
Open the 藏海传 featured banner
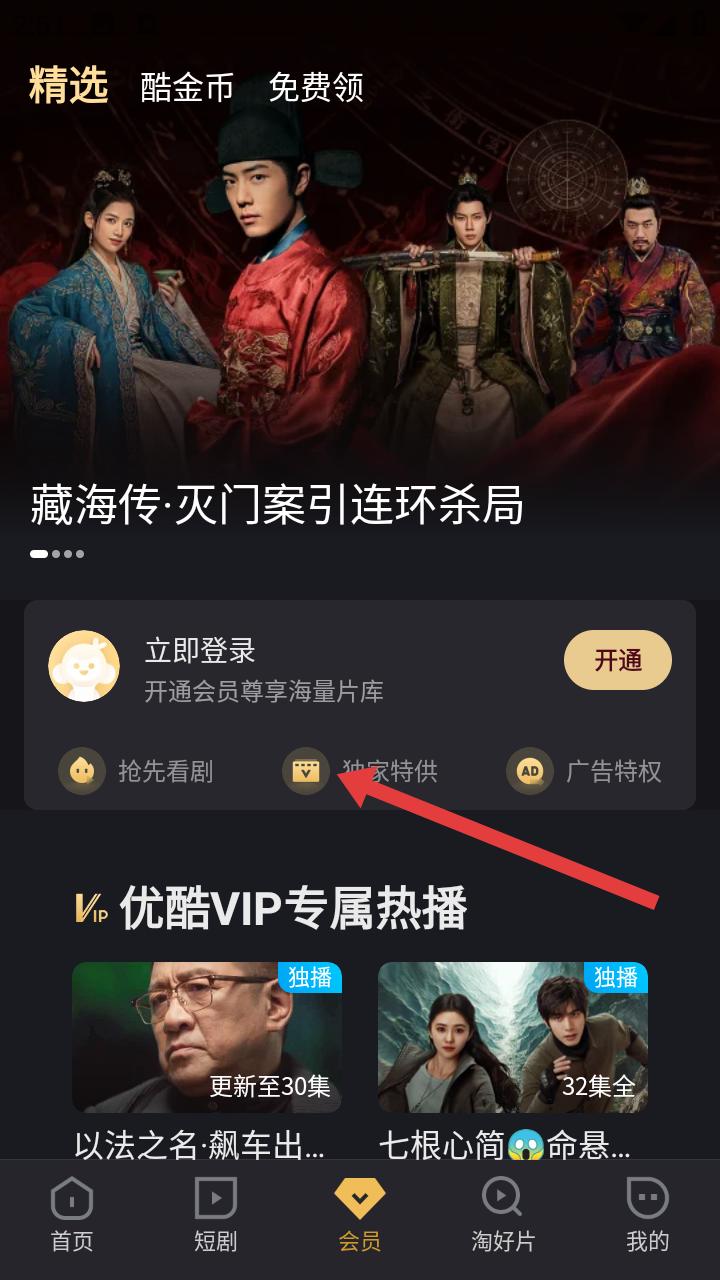point(360,300)
